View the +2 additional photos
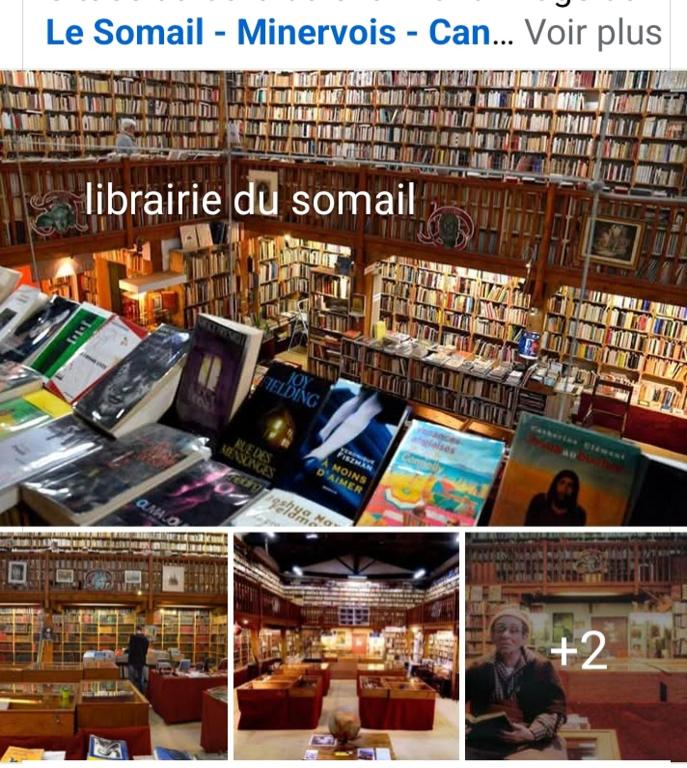Screen dimensions: 687x768 click(577, 648)
